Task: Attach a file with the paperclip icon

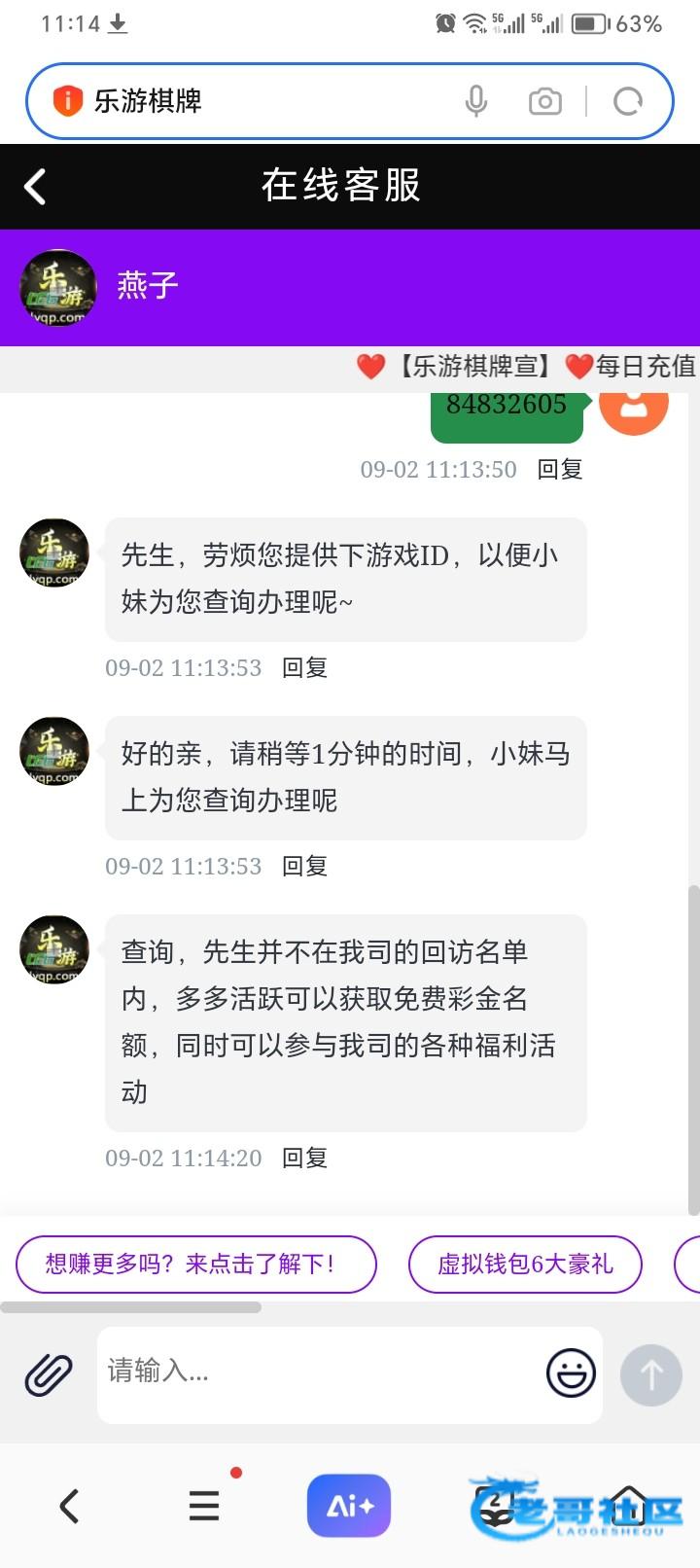Action: pyautogui.click(x=49, y=1374)
